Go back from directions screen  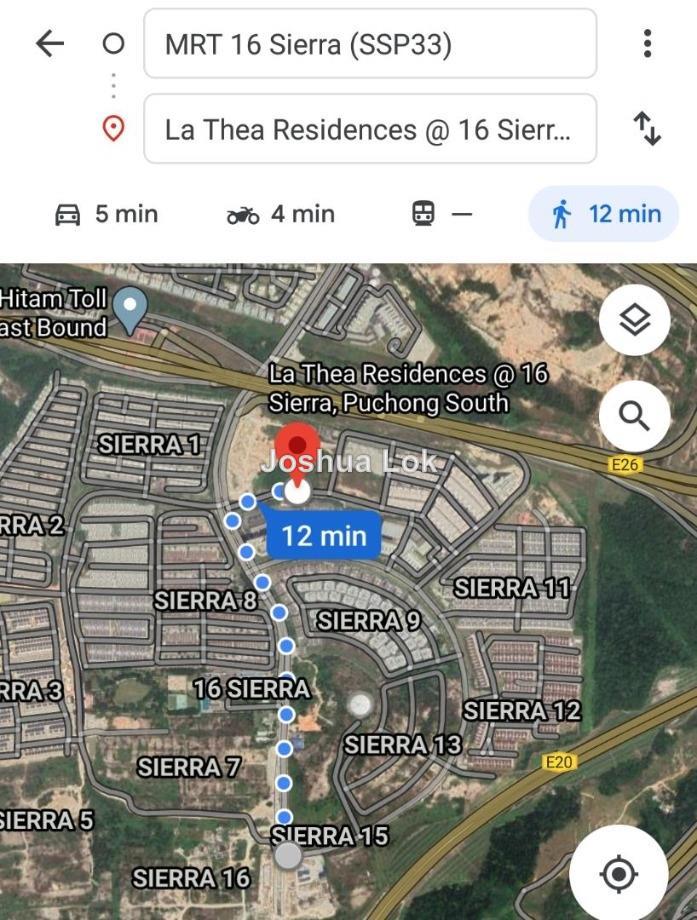pyautogui.click(x=49, y=43)
